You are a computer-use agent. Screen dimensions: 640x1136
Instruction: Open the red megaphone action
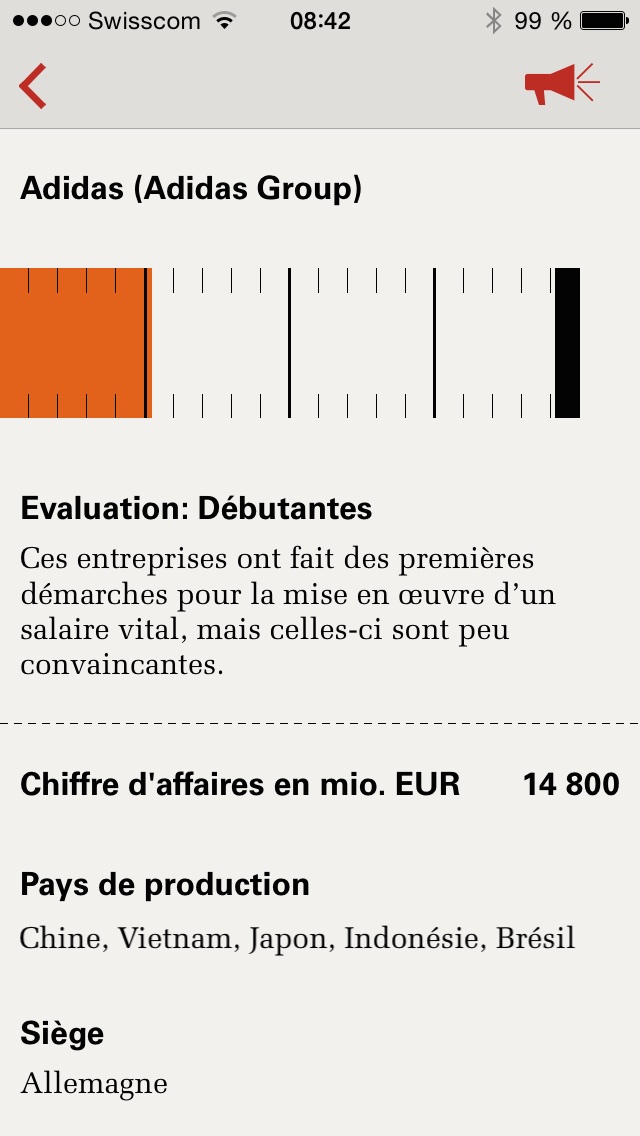[x=560, y=84]
